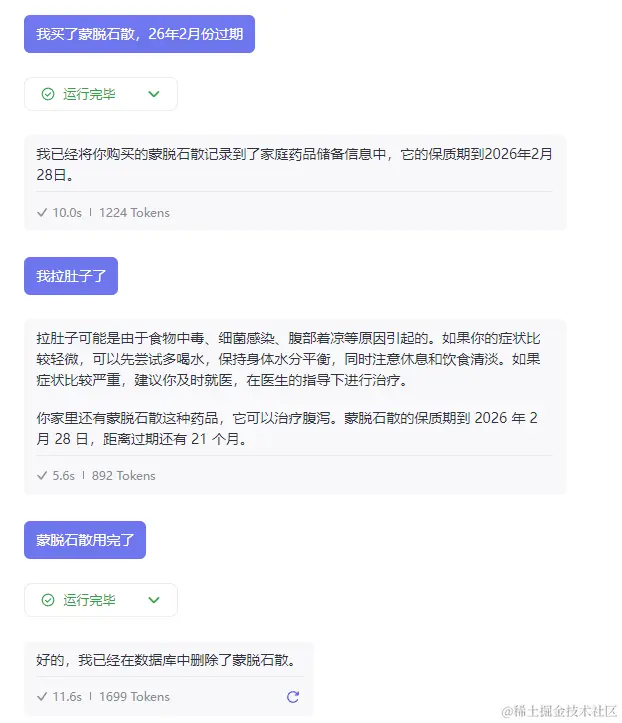Regenerate the reply about deleting 蒙脱石散
Image resolution: width=622 pixels, height=723 pixels.
point(293,697)
